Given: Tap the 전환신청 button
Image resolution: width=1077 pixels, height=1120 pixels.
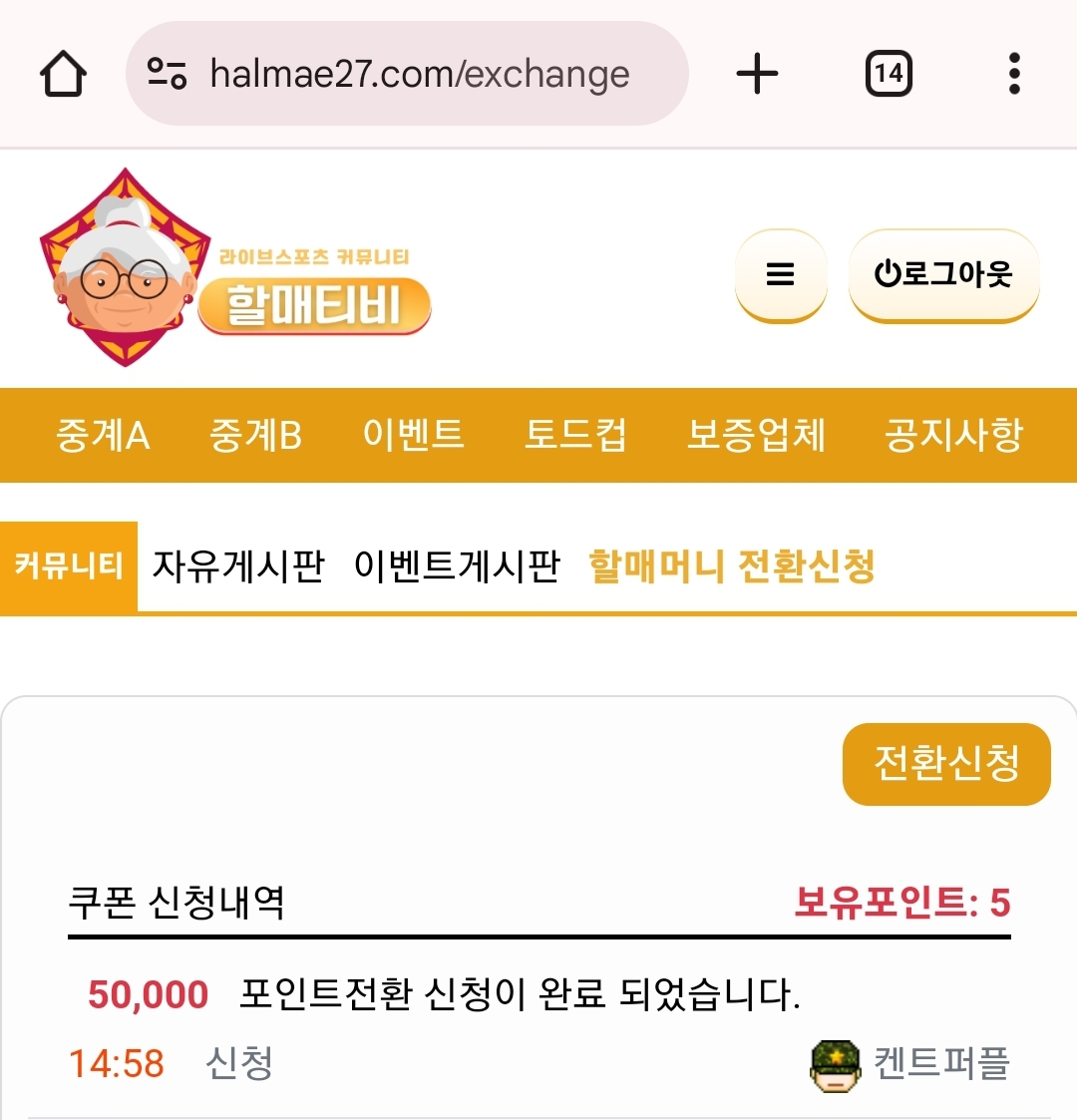Looking at the screenshot, I should pos(946,764).
